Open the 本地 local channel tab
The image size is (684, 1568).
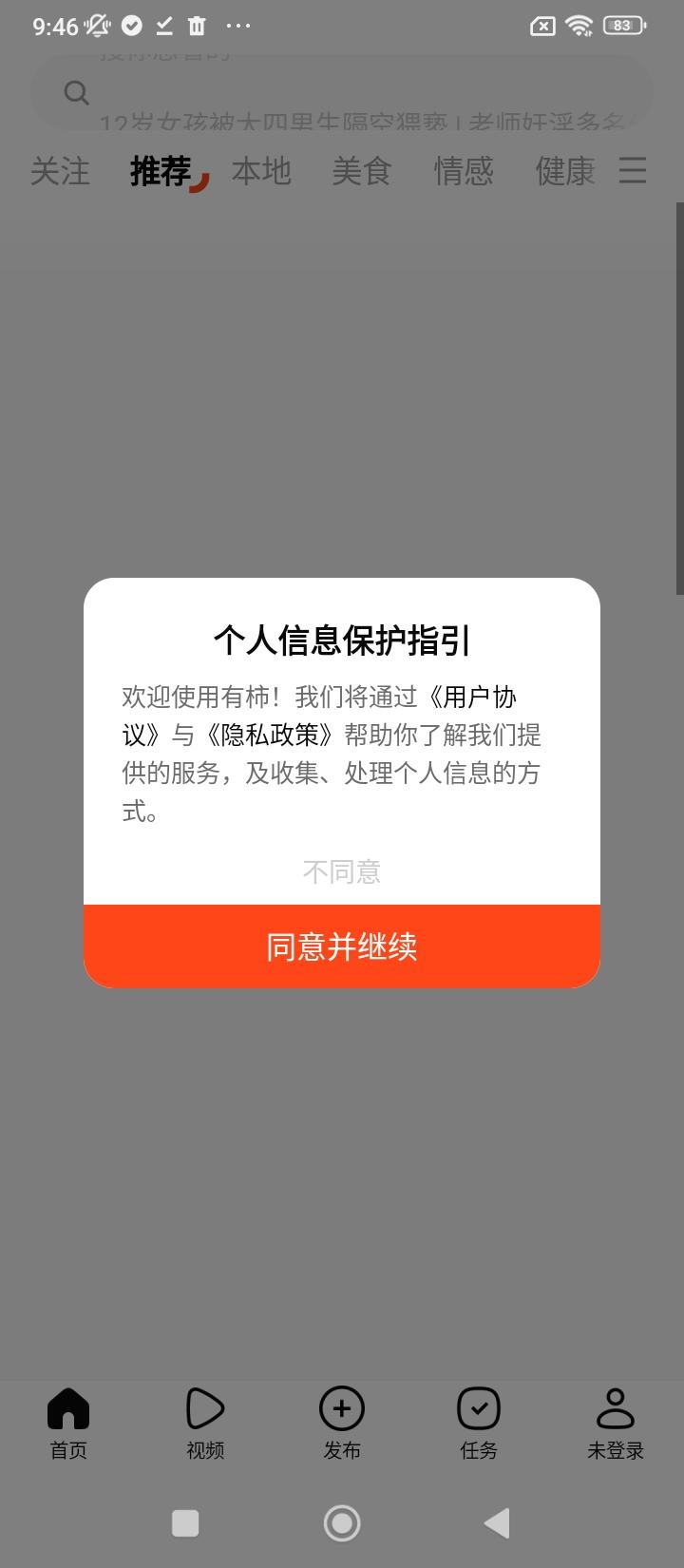(x=261, y=172)
